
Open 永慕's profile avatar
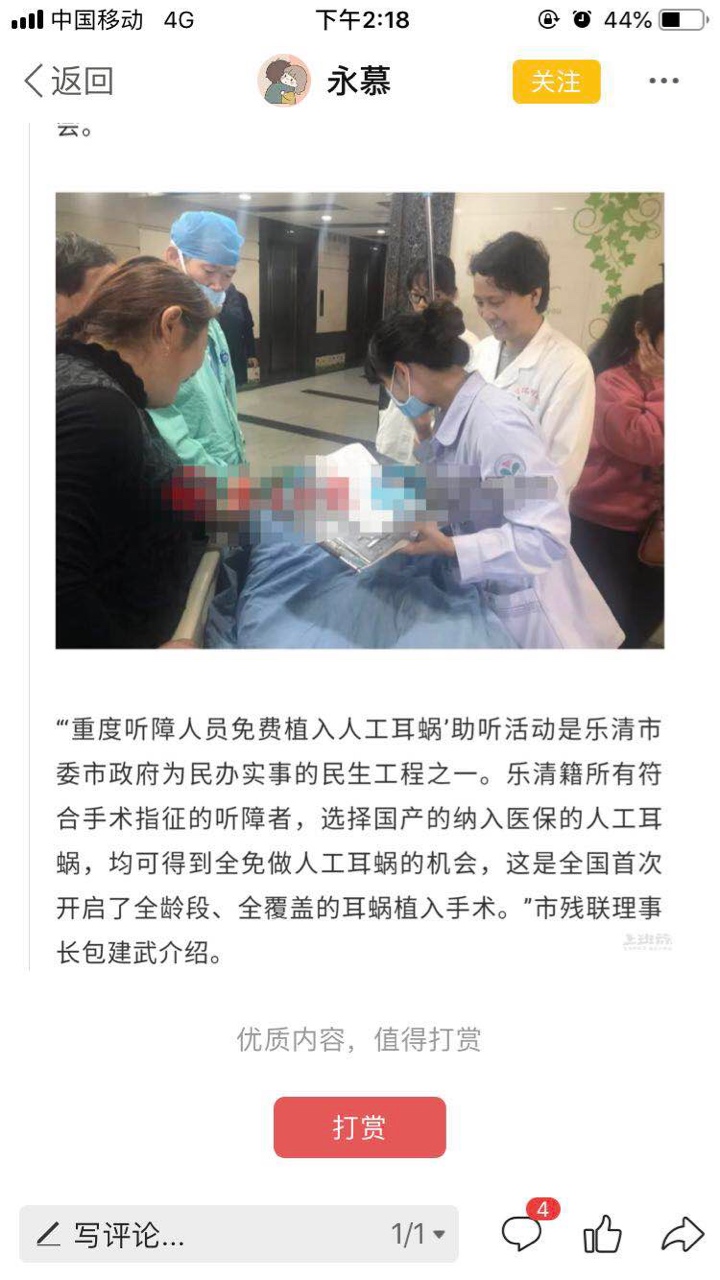tap(284, 81)
